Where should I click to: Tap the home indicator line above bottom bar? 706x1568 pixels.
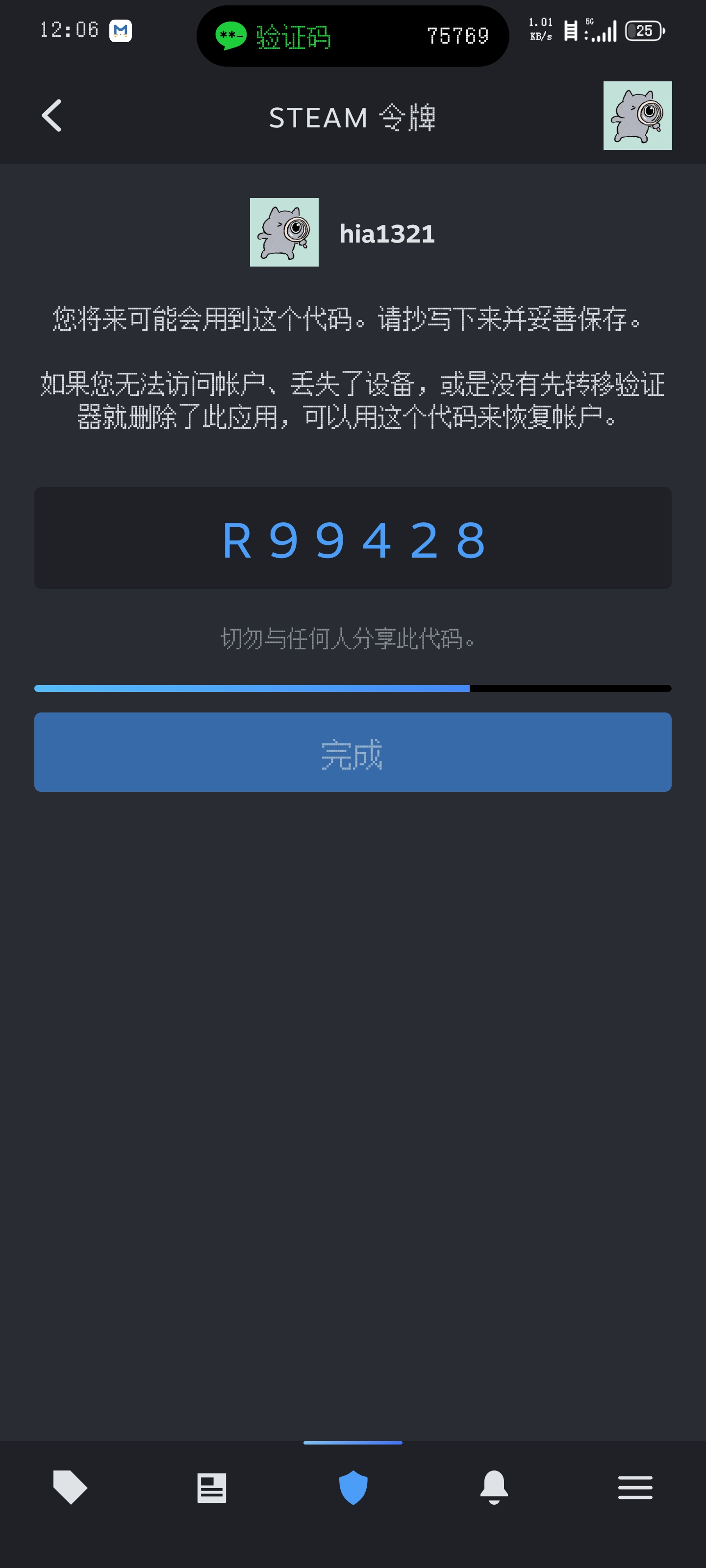pyautogui.click(x=353, y=1442)
